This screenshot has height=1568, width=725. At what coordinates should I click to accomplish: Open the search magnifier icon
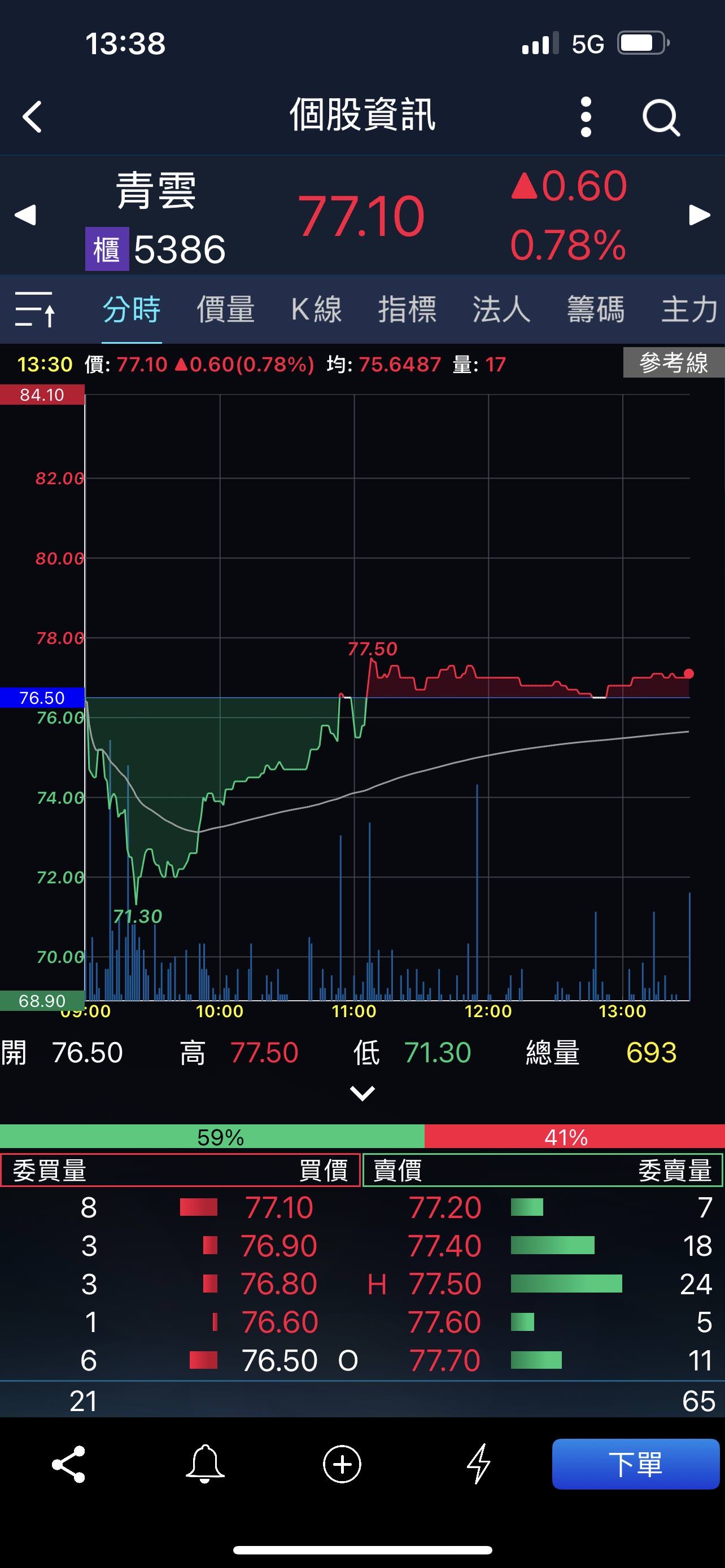point(661,116)
